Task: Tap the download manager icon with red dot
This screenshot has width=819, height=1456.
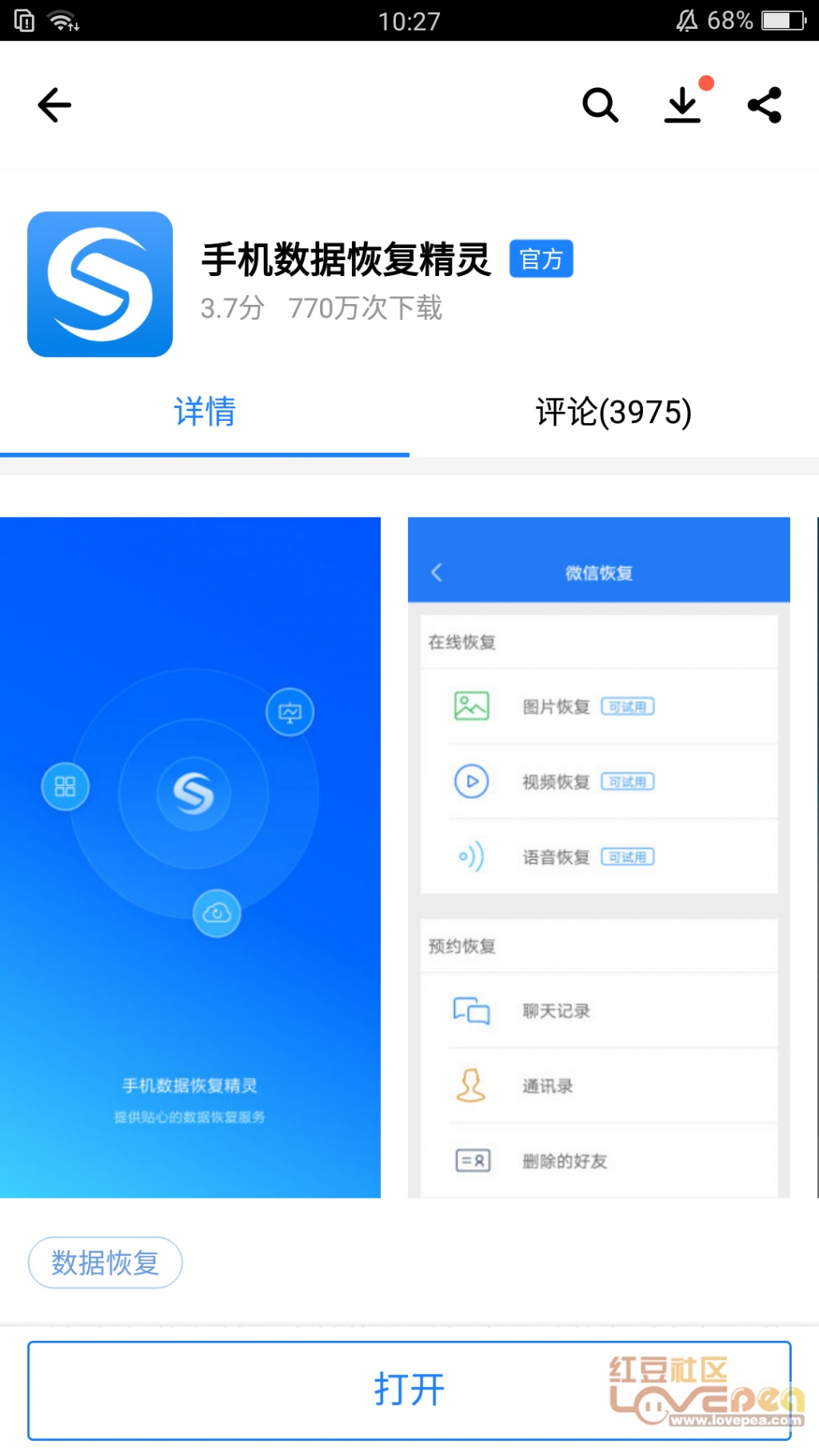Action: tap(682, 105)
